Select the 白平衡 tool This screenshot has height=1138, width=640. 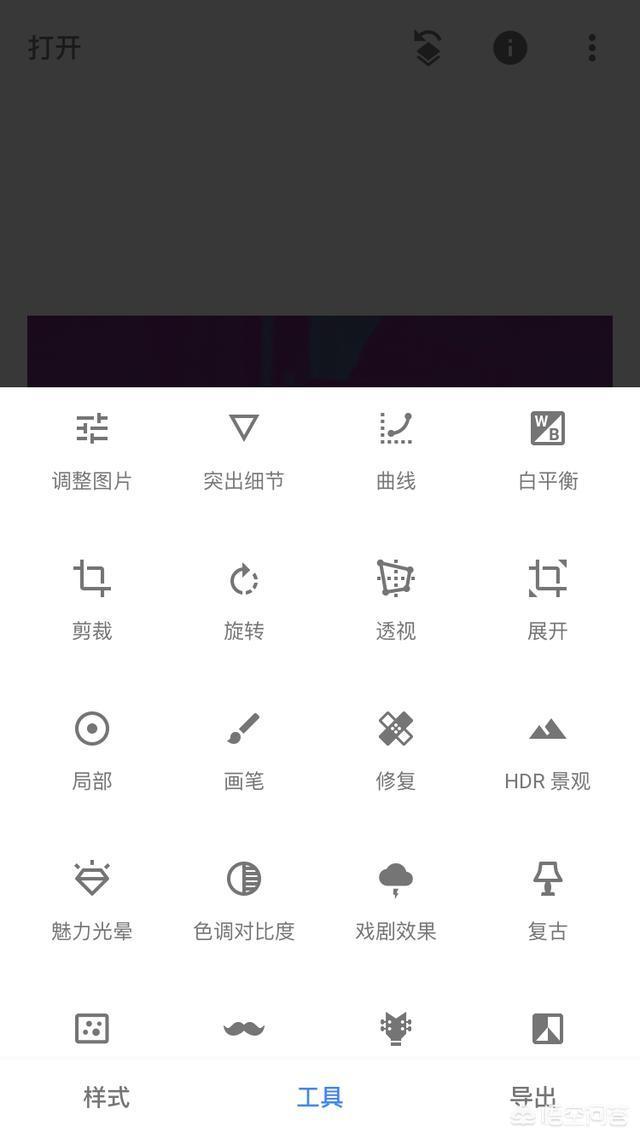[x=548, y=451]
